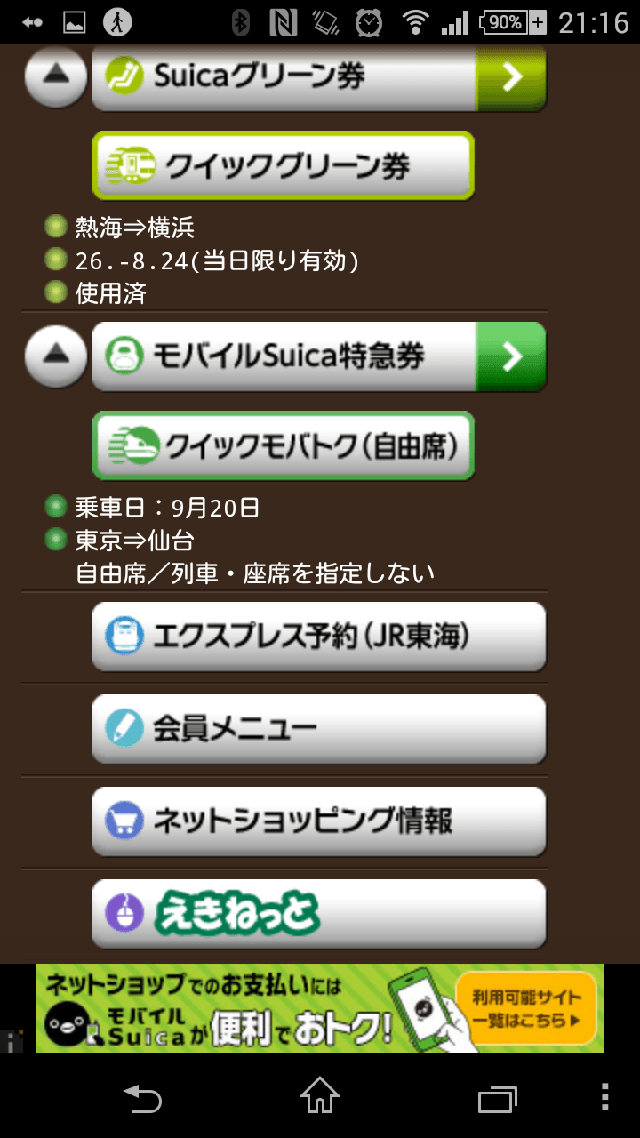Screen dimensions: 640x1138
Task: Collapse the Suicaグリーン券 section
Action: point(56,77)
